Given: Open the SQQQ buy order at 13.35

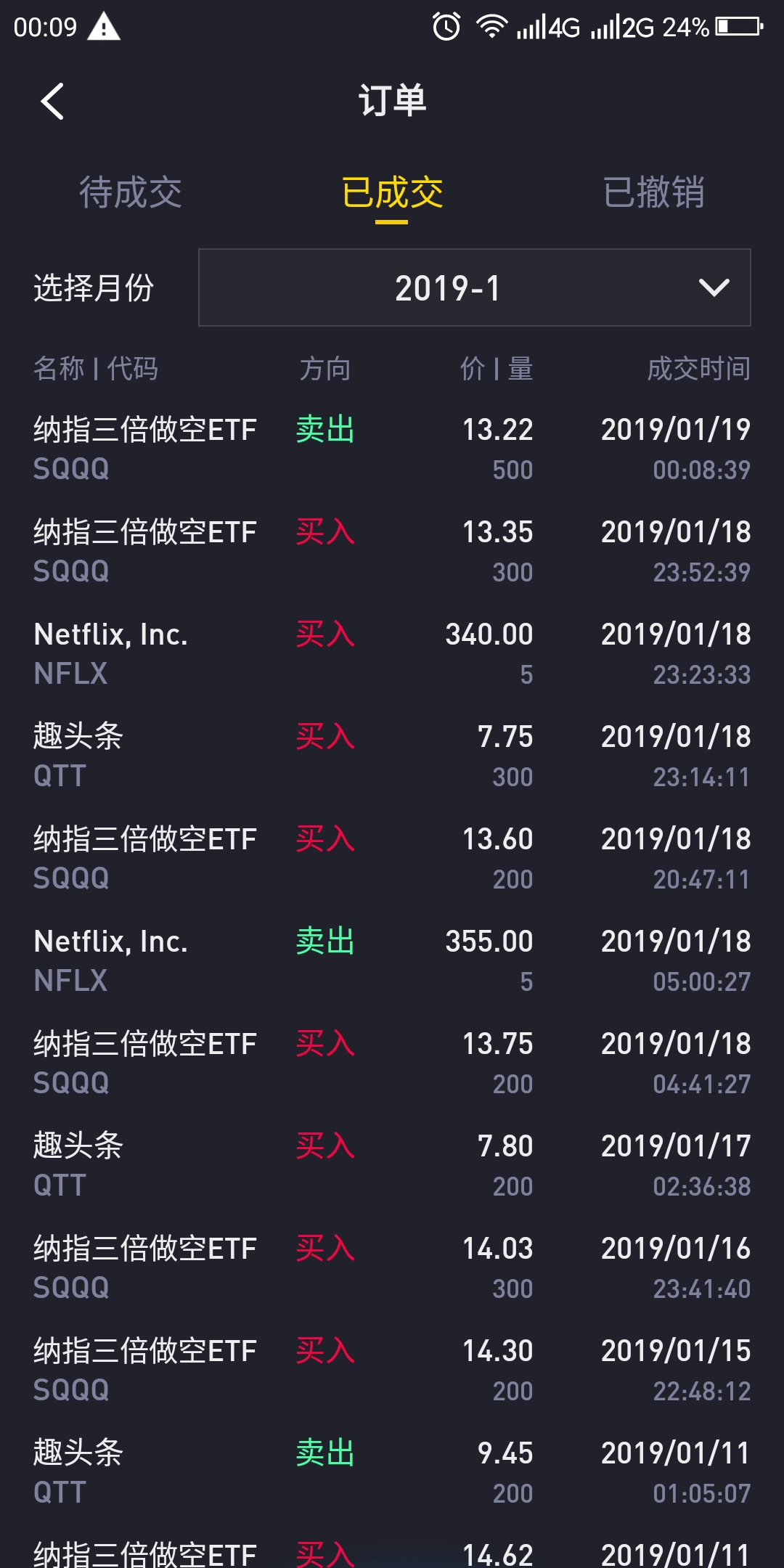Looking at the screenshot, I should pos(392,551).
